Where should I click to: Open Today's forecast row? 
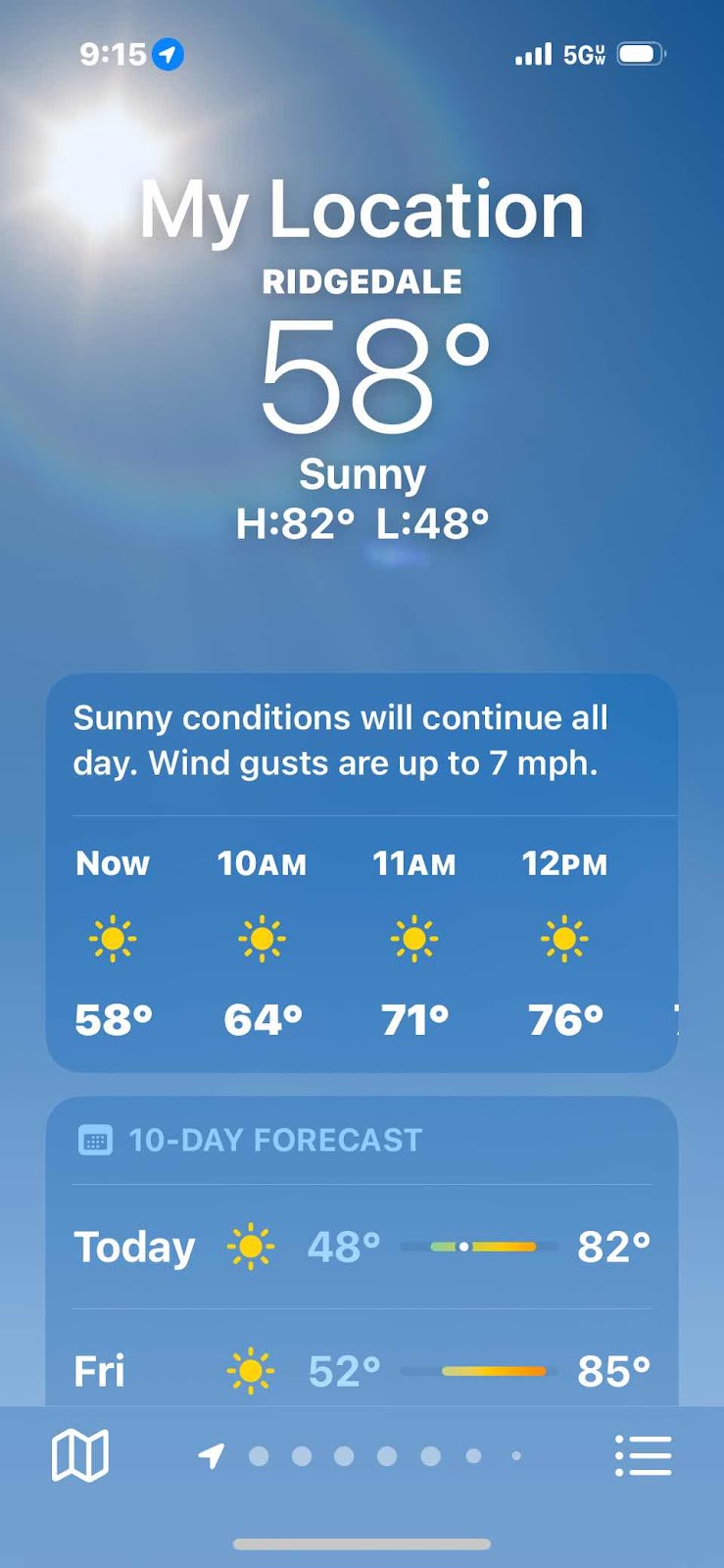pyautogui.click(x=362, y=1247)
